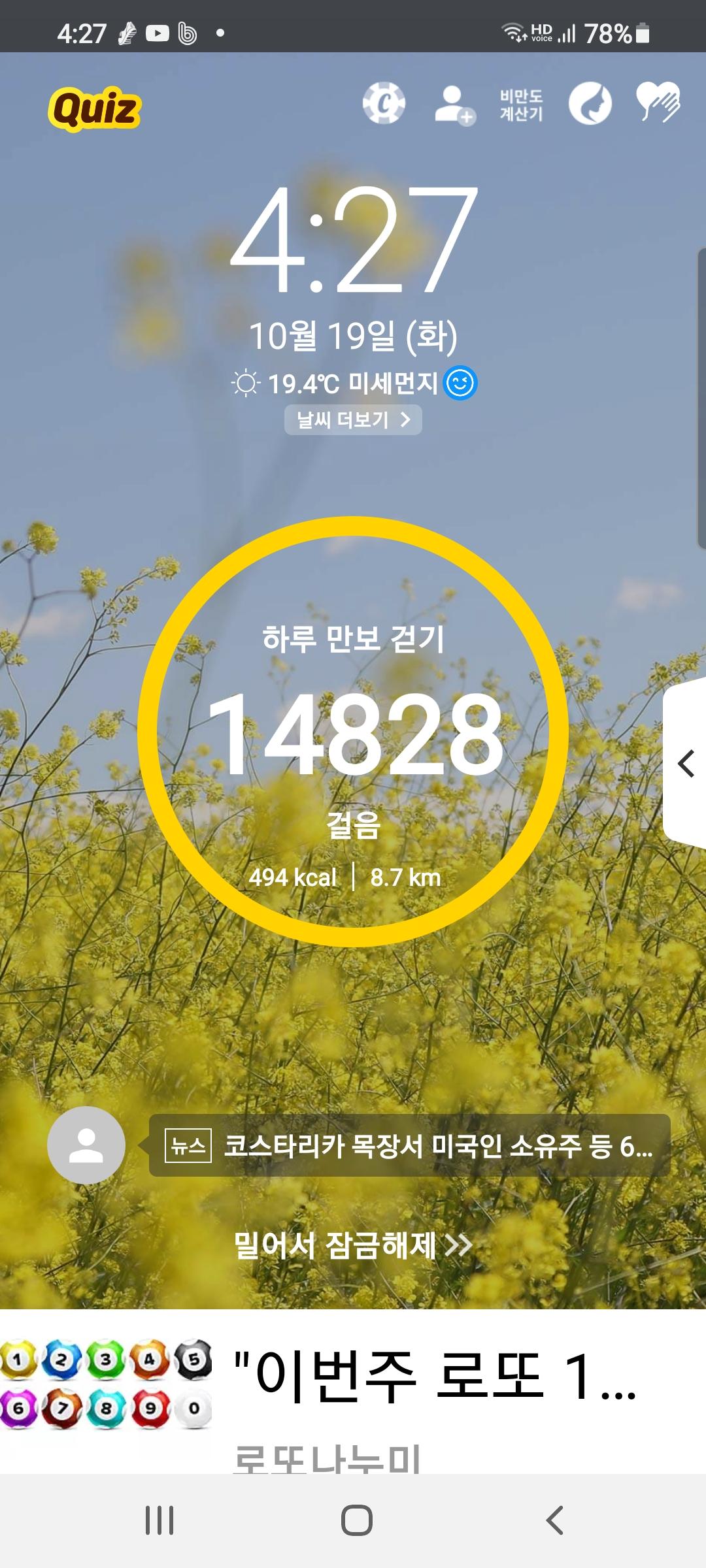Read the 코스타리카 목장서 news headline
Viewport: 706px width, 1568px height.
point(410,1145)
